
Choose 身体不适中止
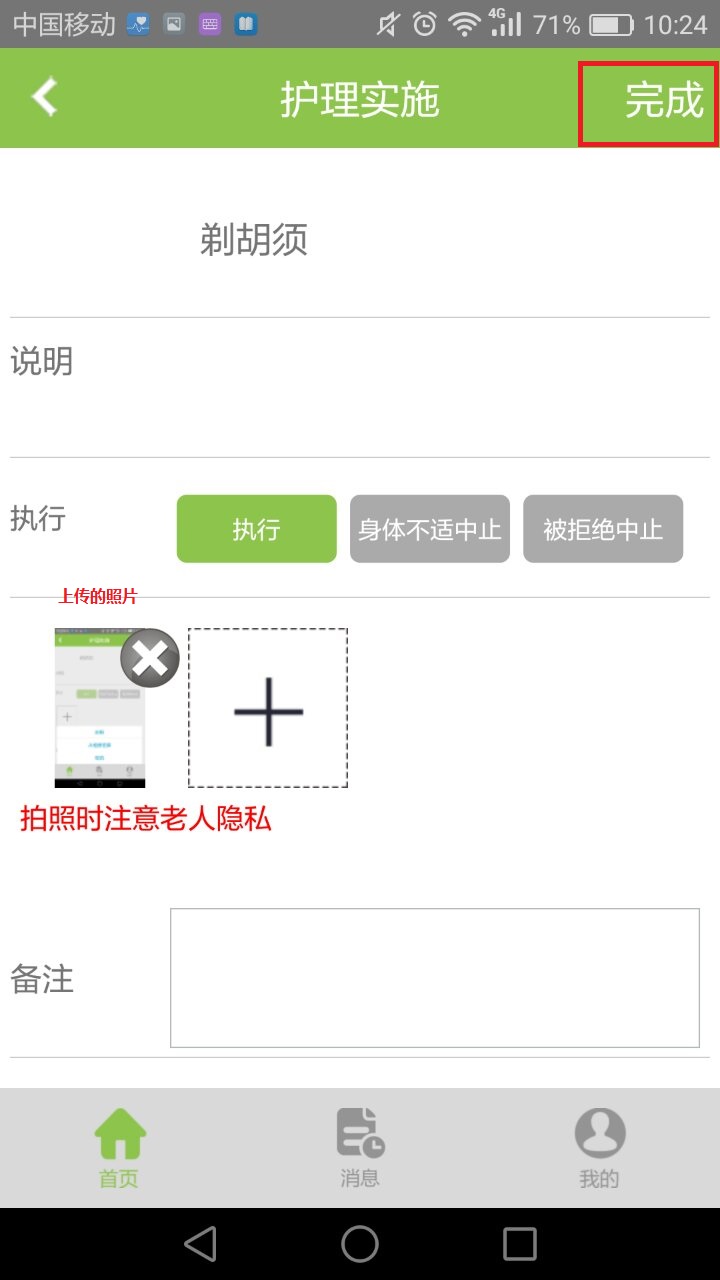tap(430, 529)
